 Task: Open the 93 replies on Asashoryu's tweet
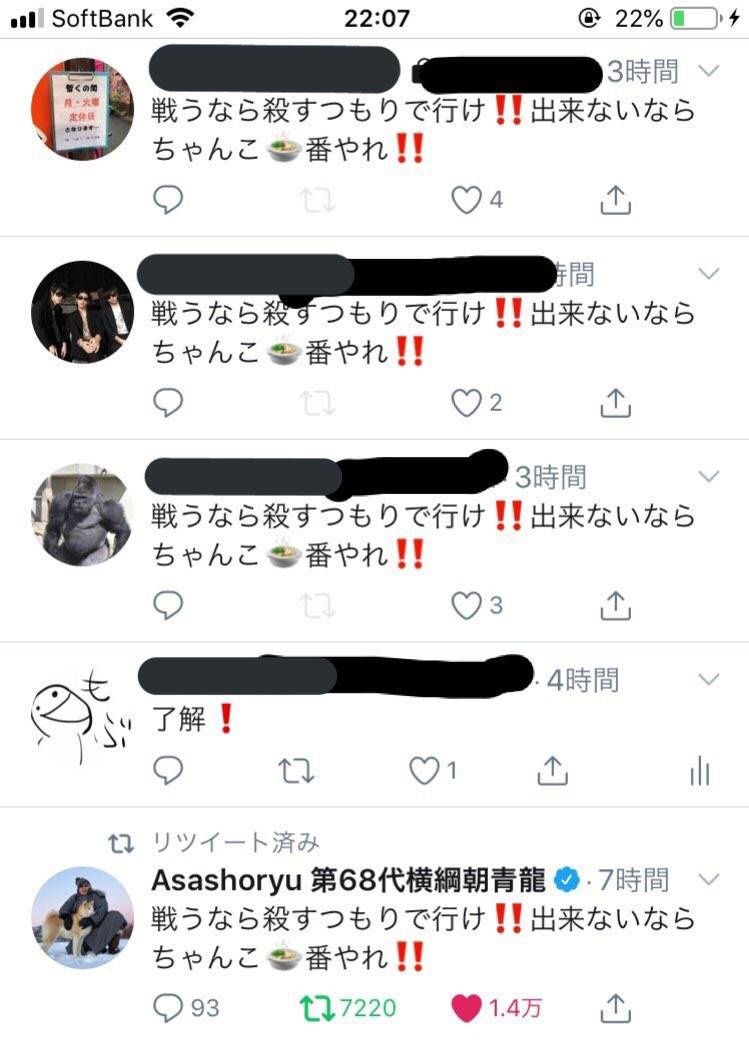tap(168, 1008)
